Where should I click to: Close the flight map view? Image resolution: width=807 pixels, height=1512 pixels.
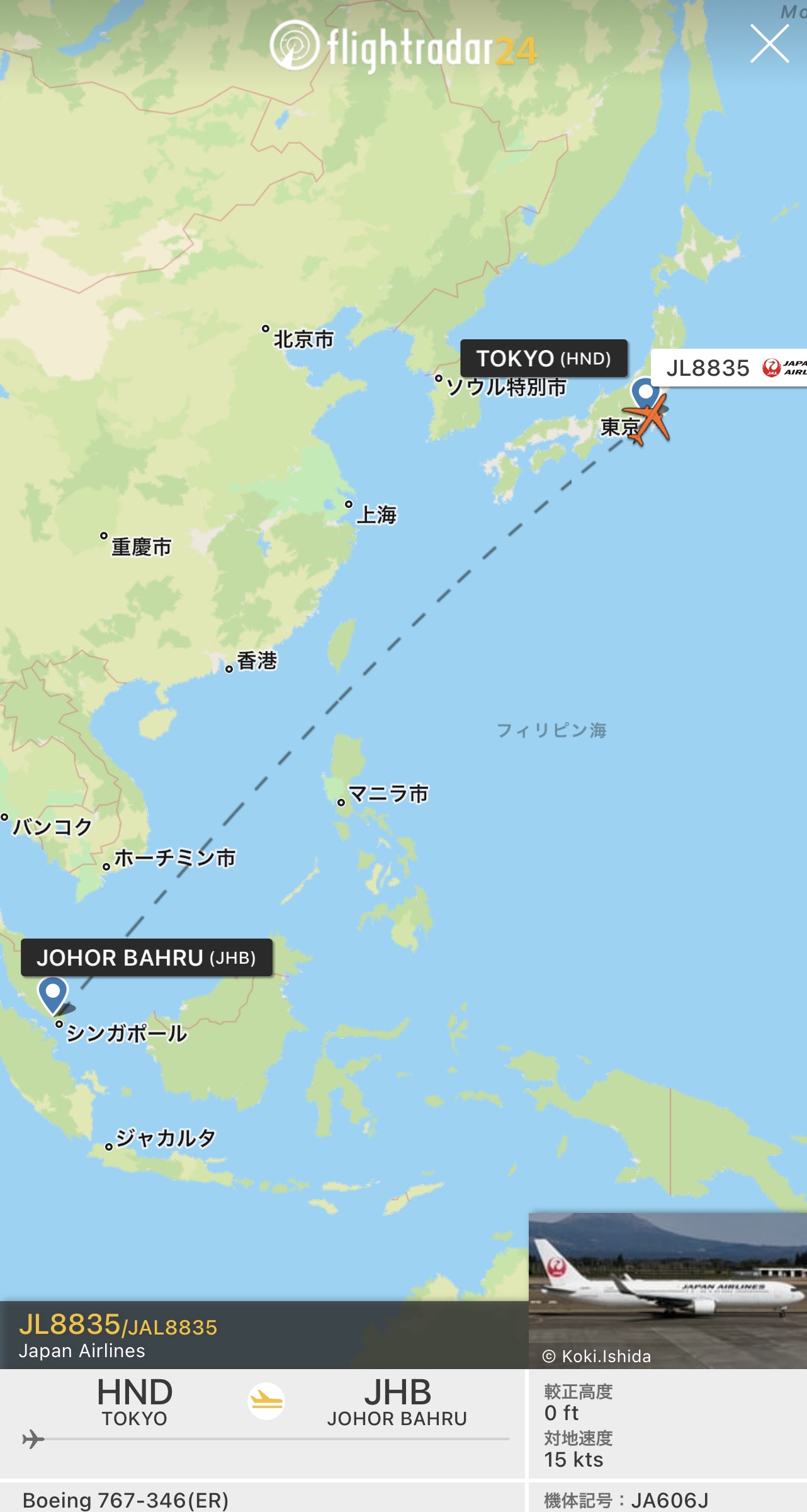pyautogui.click(x=769, y=44)
